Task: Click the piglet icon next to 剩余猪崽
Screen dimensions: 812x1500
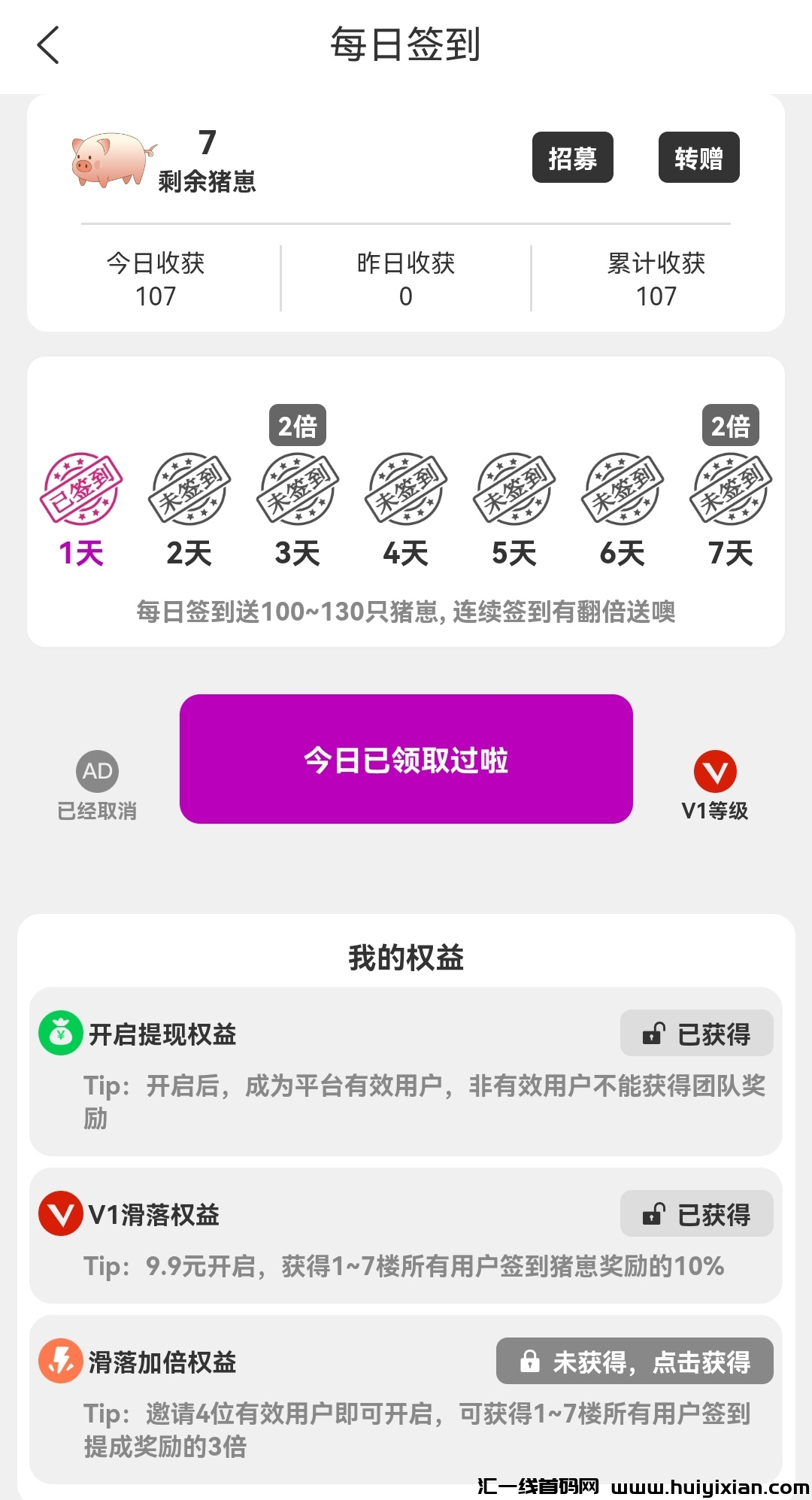Action: coord(108,158)
